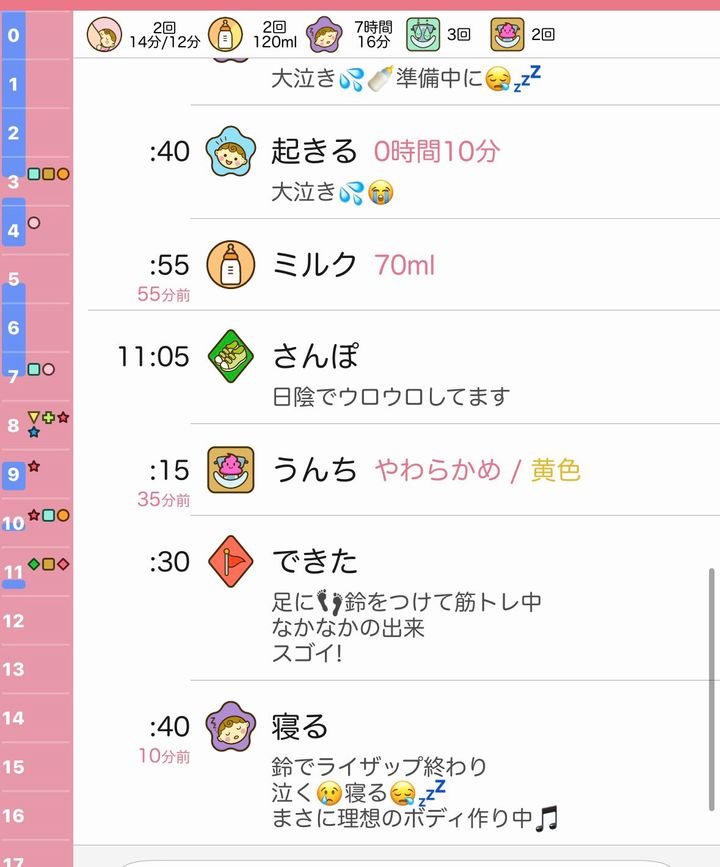Select hour 14 on the side timeline

point(14,718)
